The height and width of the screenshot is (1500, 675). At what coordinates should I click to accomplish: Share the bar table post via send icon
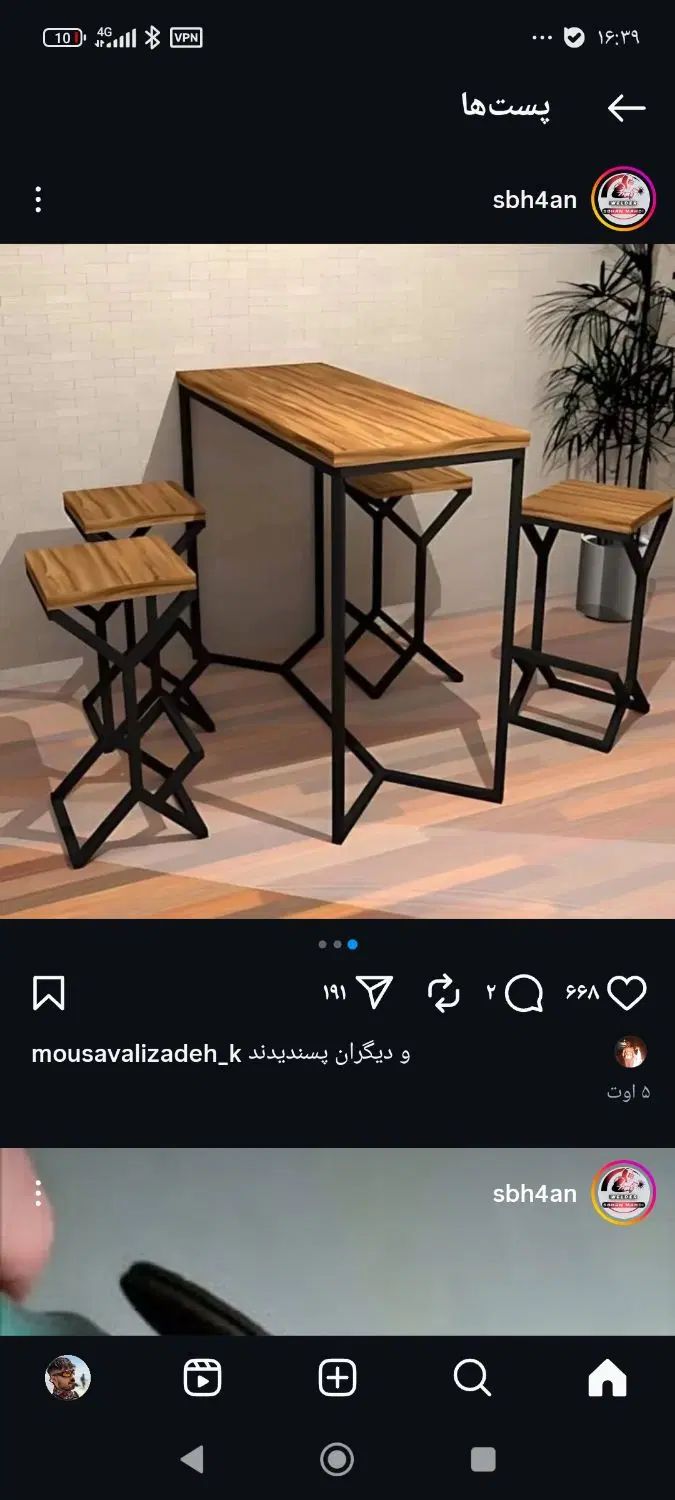click(375, 993)
